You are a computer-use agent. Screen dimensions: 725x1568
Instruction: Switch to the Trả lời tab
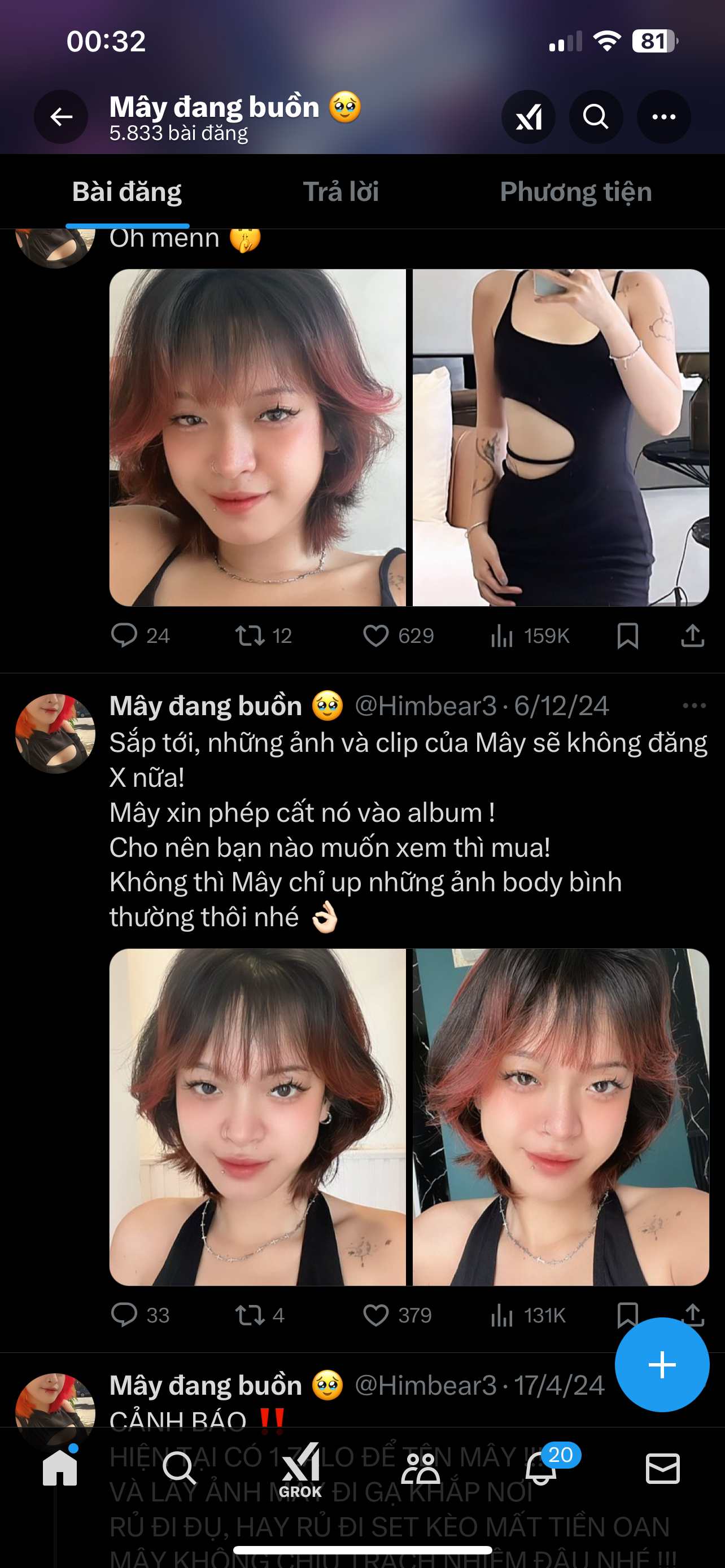click(341, 192)
